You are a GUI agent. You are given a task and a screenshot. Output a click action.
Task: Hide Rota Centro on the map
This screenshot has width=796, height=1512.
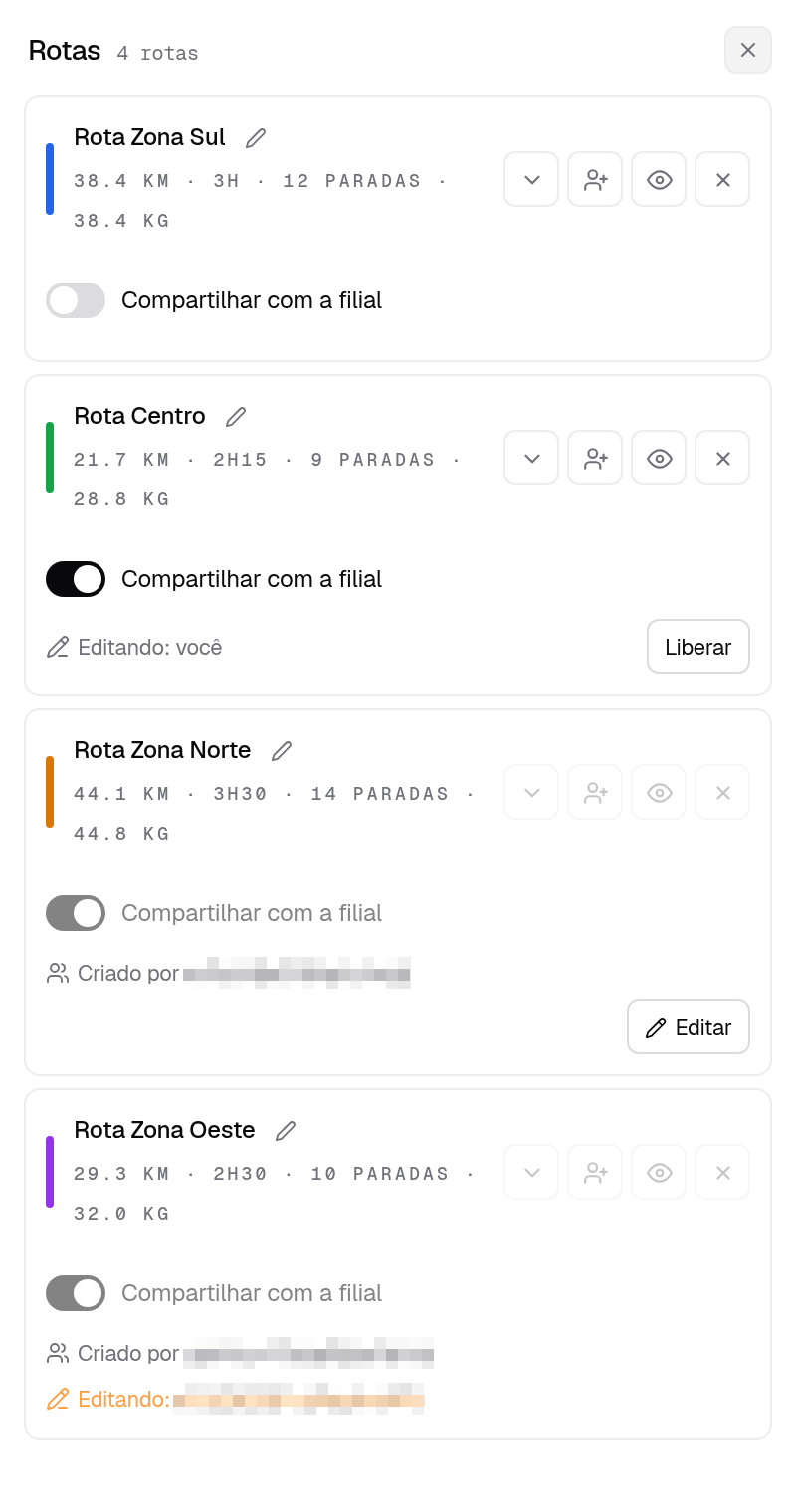659,458
